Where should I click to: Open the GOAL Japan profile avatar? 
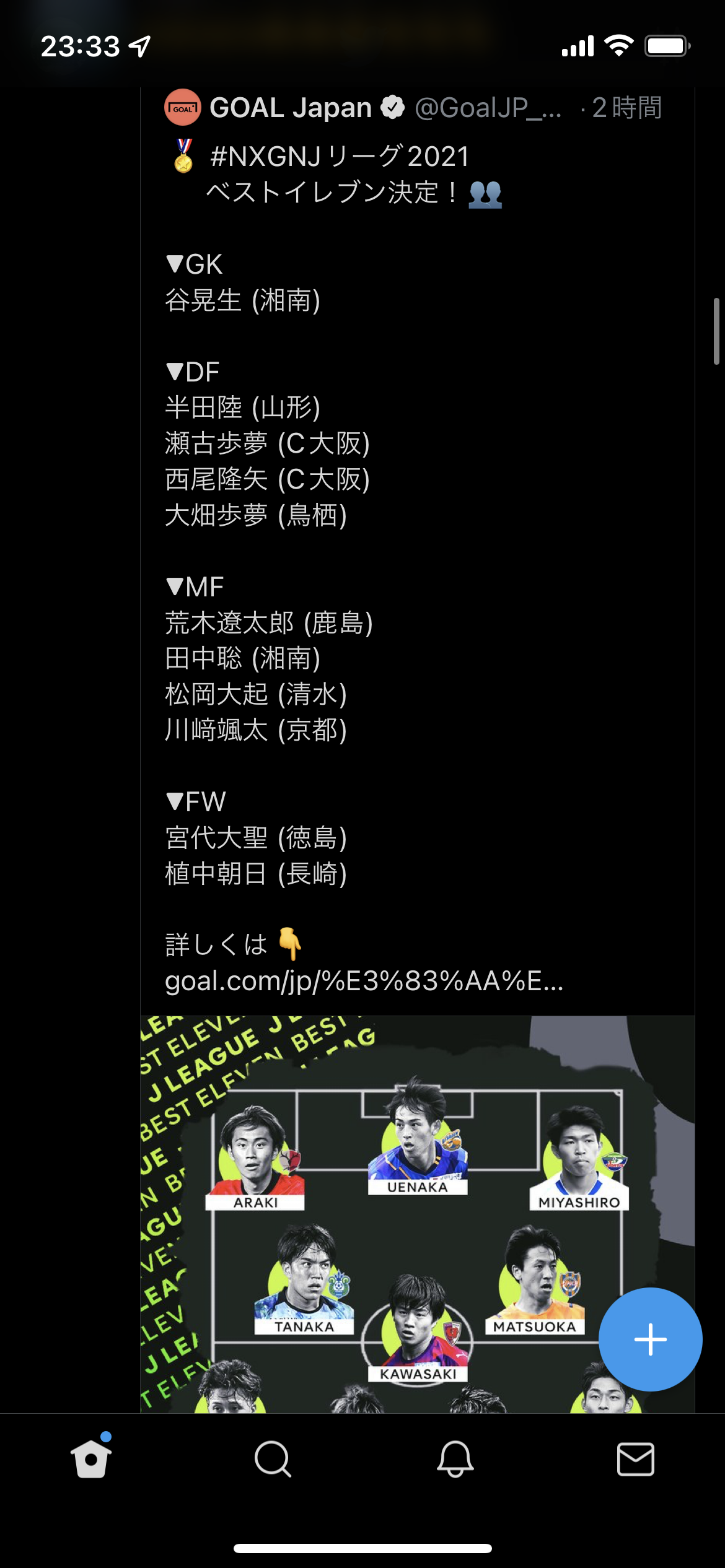coord(183,108)
